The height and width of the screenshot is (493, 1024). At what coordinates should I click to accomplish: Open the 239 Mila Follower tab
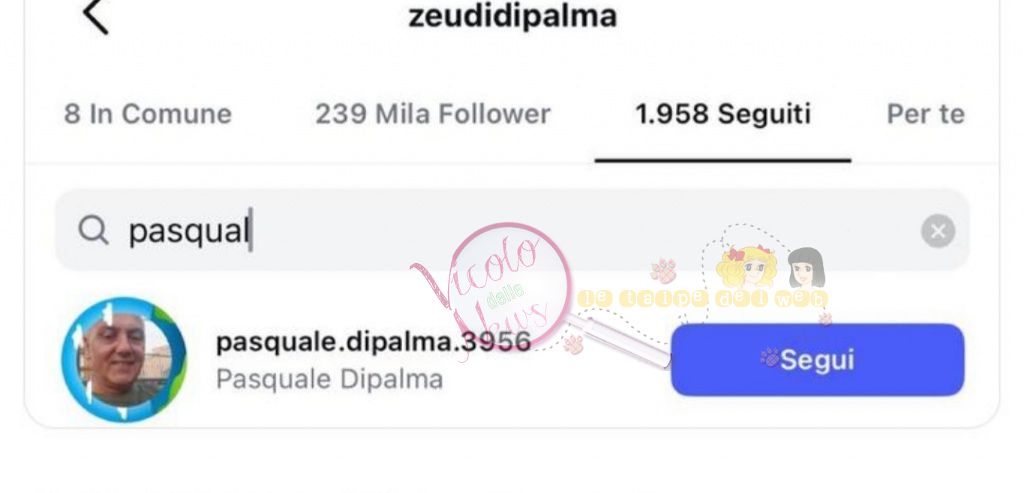tap(433, 114)
